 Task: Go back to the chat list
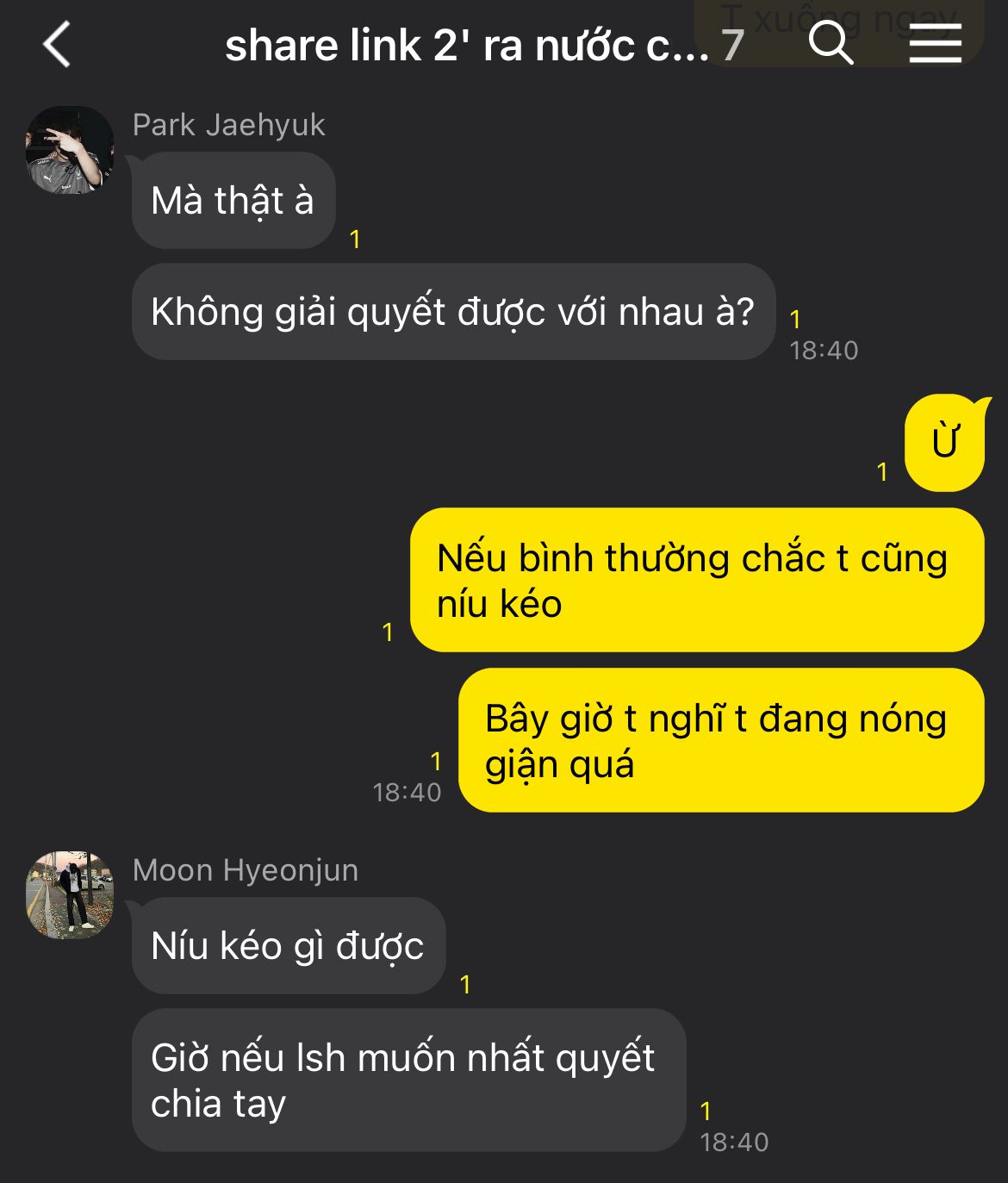[57, 44]
